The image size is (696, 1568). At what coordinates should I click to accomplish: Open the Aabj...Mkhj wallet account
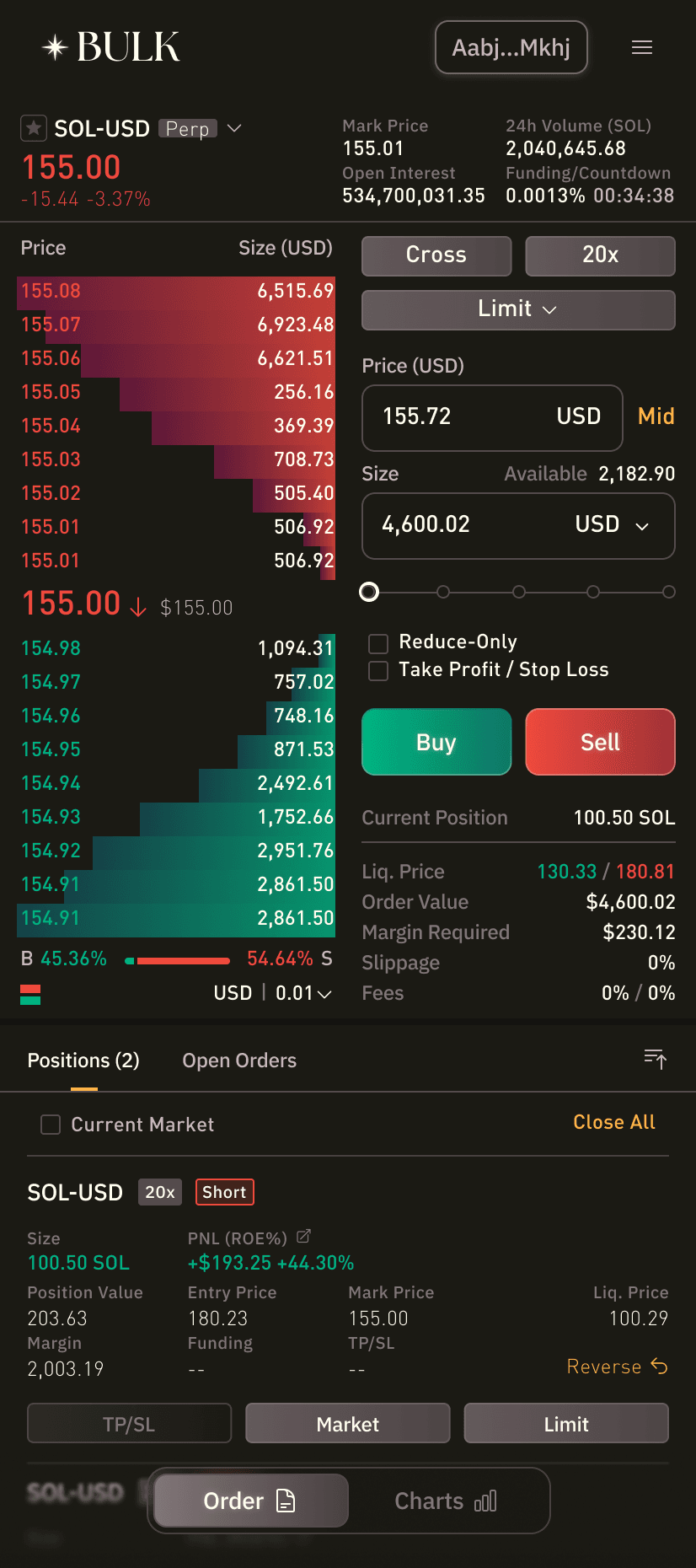(511, 47)
